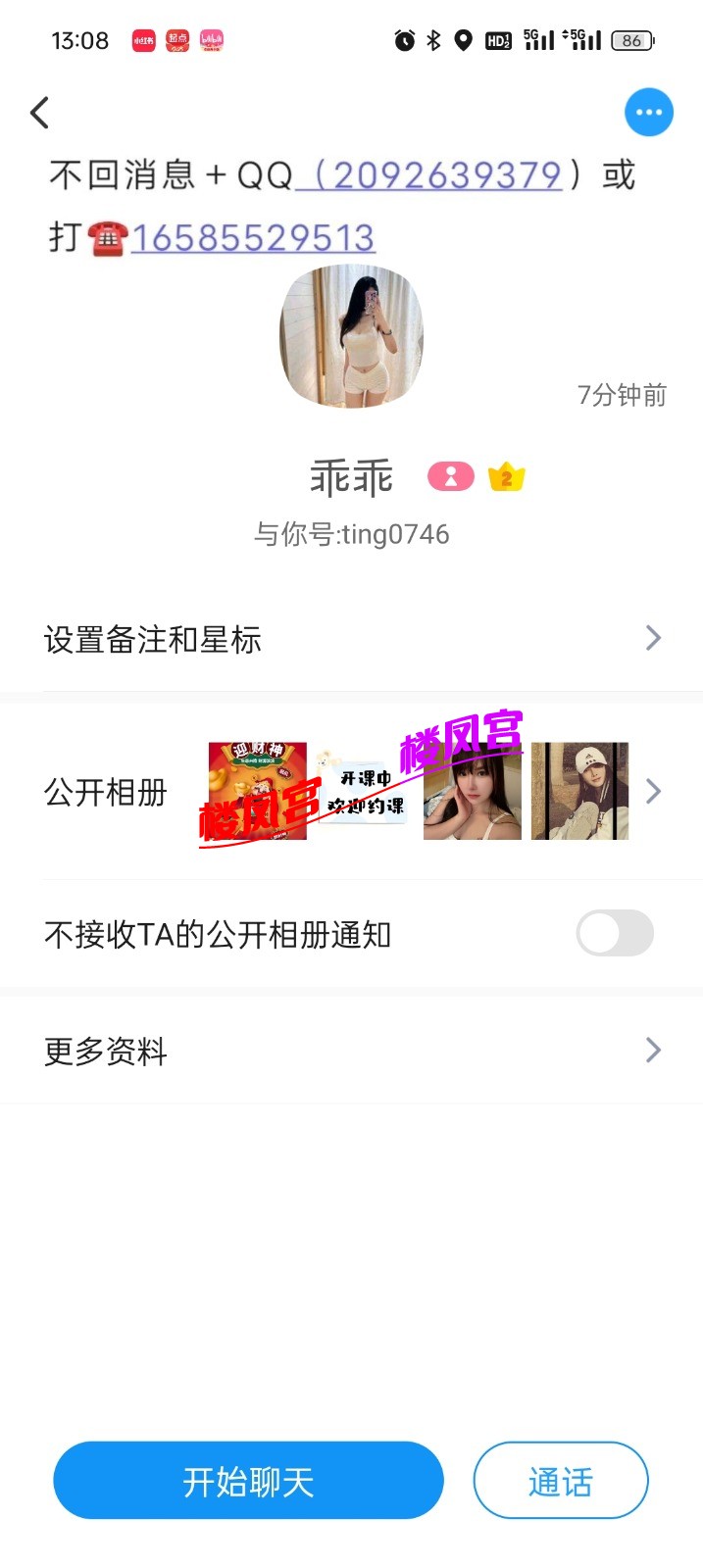The width and height of the screenshot is (703, 1568).
Task: Start a call with 通话 button
Action: [x=560, y=1481]
